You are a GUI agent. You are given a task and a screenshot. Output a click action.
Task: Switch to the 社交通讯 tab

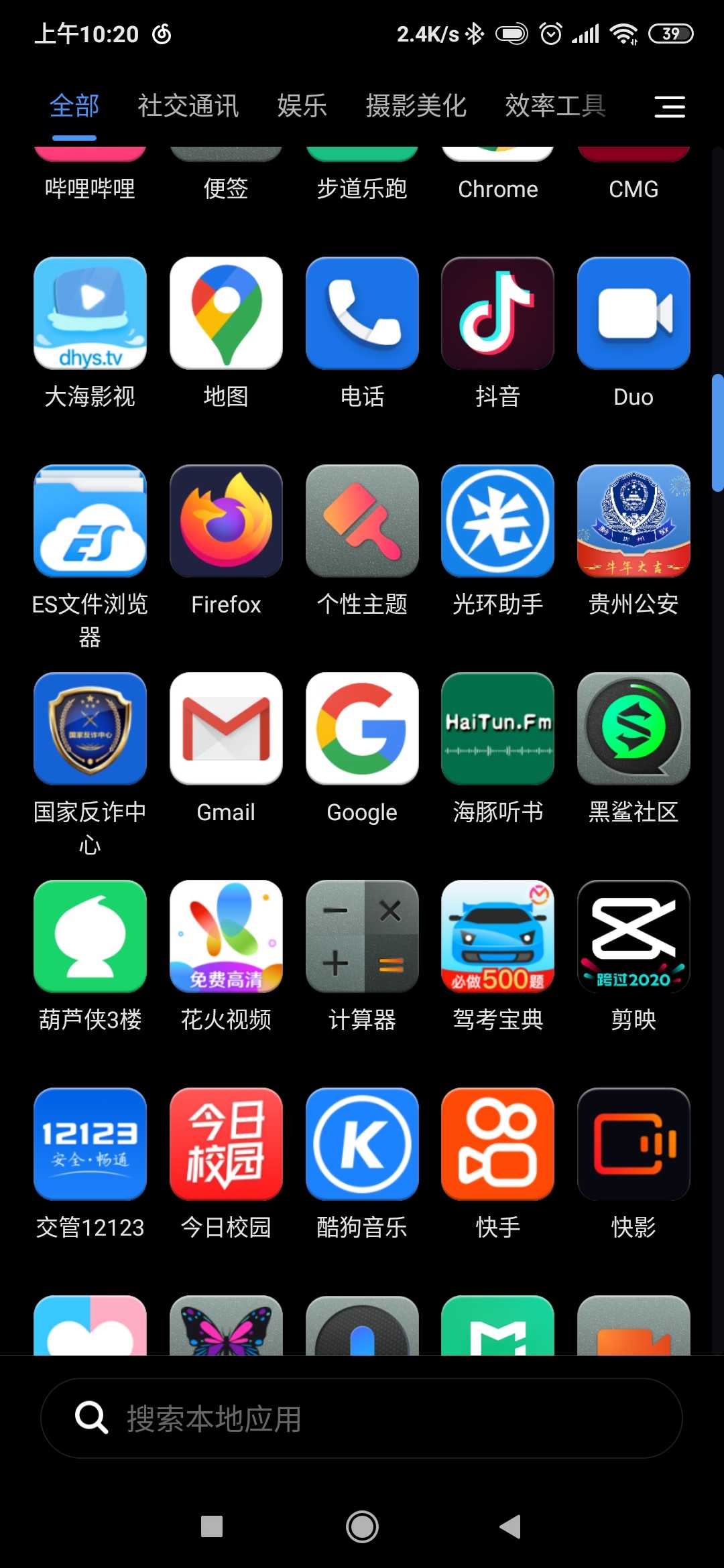[188, 106]
